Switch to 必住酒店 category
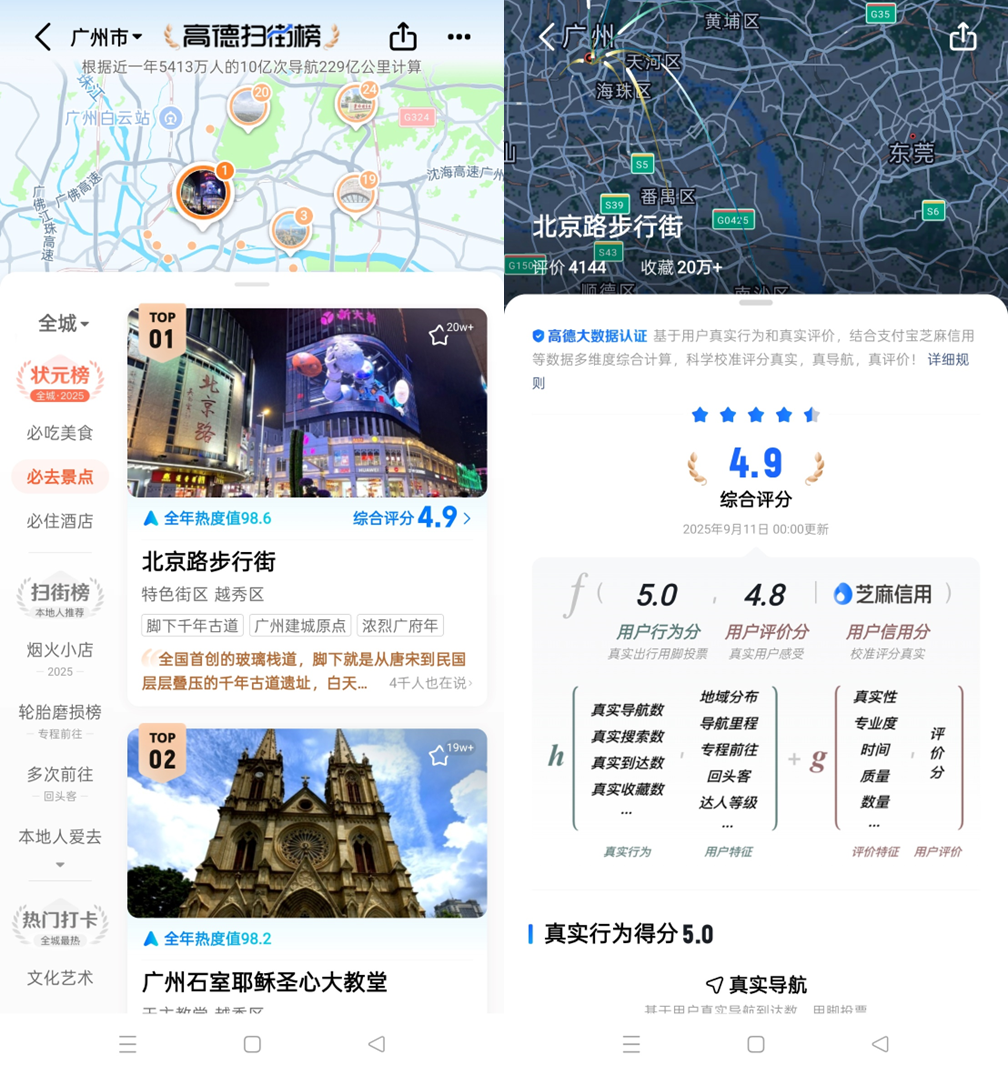1008x1075 pixels. click(60, 521)
